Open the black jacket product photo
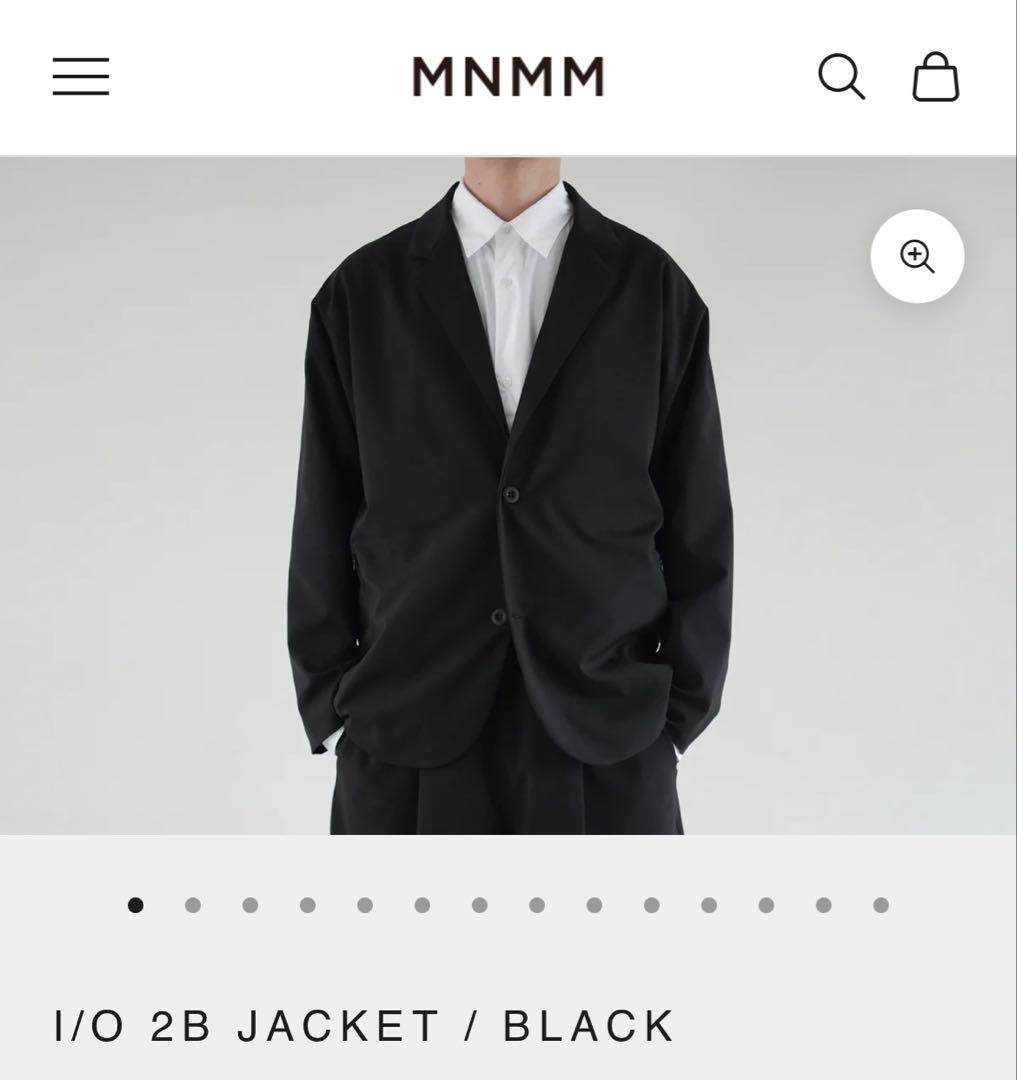This screenshot has width=1017, height=1080. click(x=508, y=500)
